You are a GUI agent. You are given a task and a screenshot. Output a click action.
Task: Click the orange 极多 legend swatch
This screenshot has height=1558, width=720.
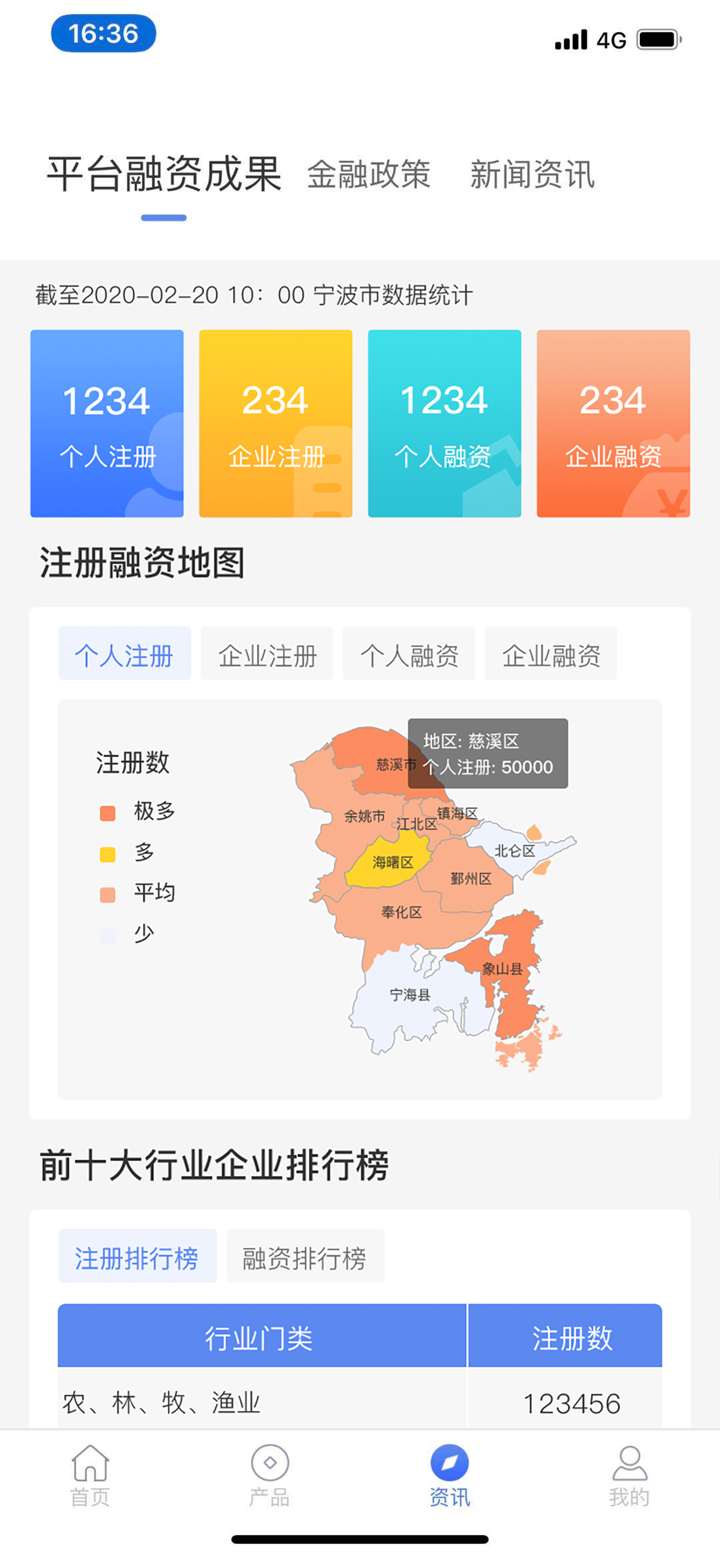click(108, 812)
